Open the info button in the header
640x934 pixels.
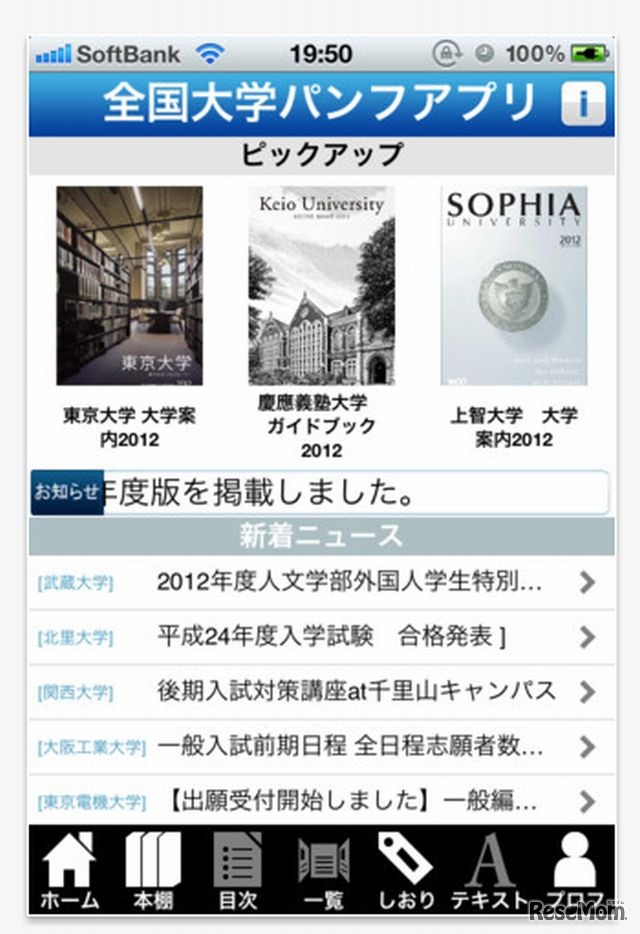583,104
